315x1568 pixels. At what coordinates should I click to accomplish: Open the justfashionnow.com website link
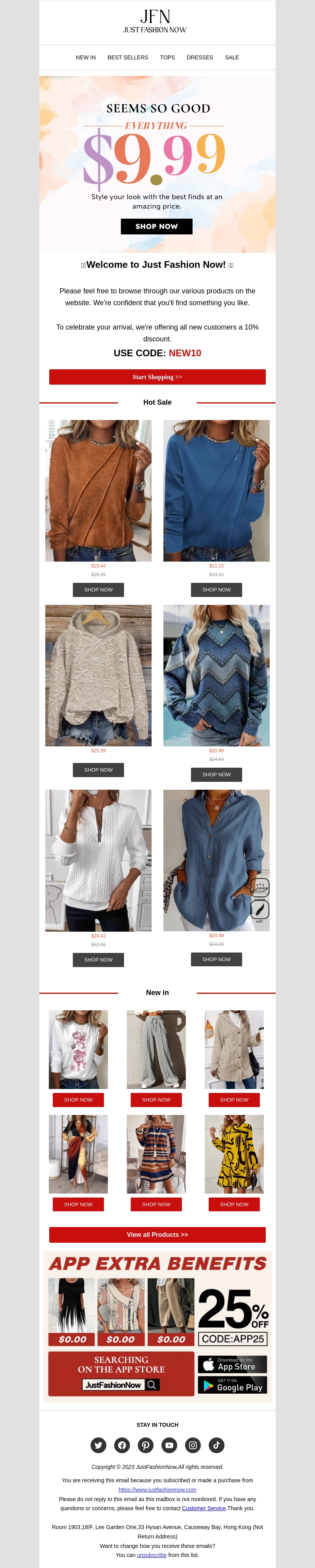[157, 1489]
